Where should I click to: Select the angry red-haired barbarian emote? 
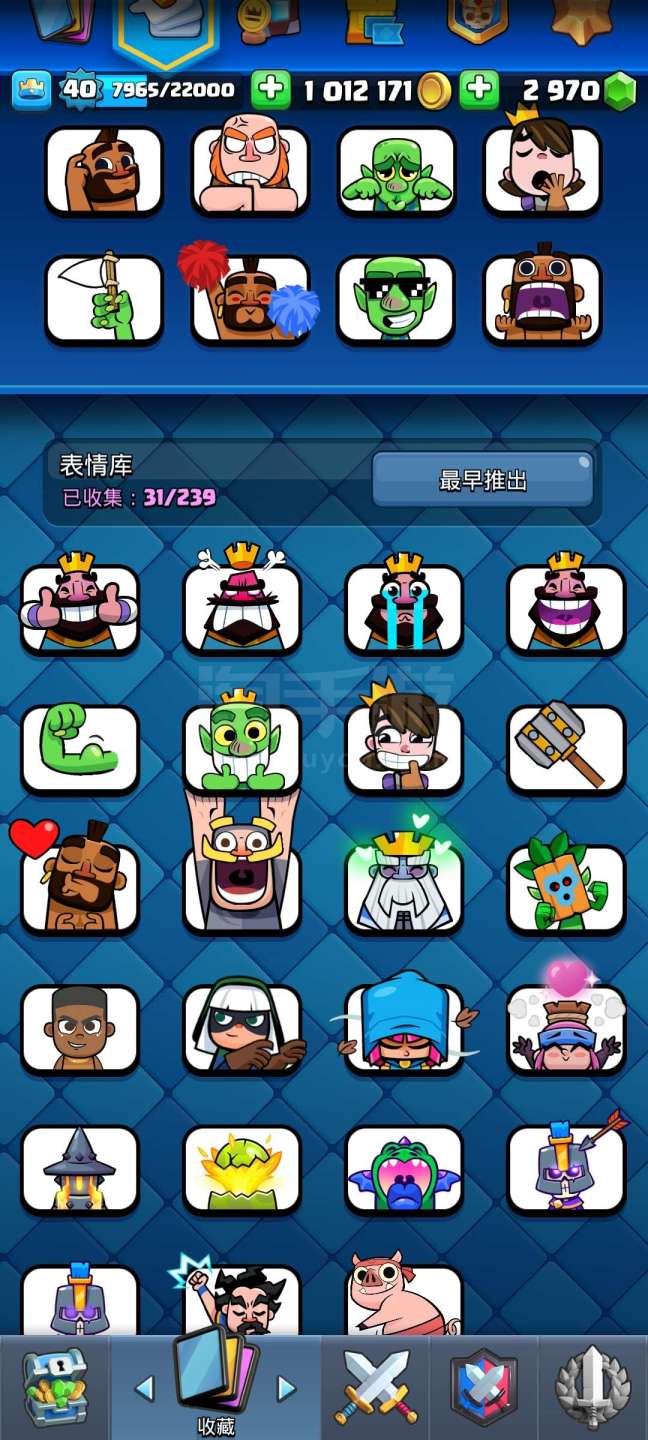click(250, 169)
